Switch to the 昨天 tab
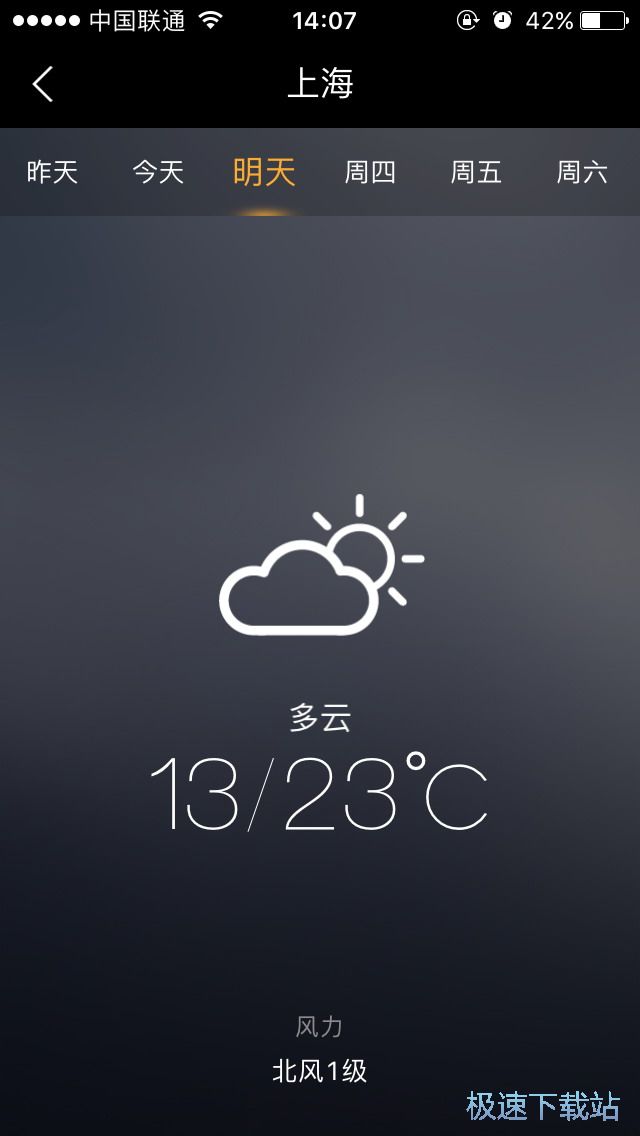This screenshot has width=640, height=1136. pos(52,172)
